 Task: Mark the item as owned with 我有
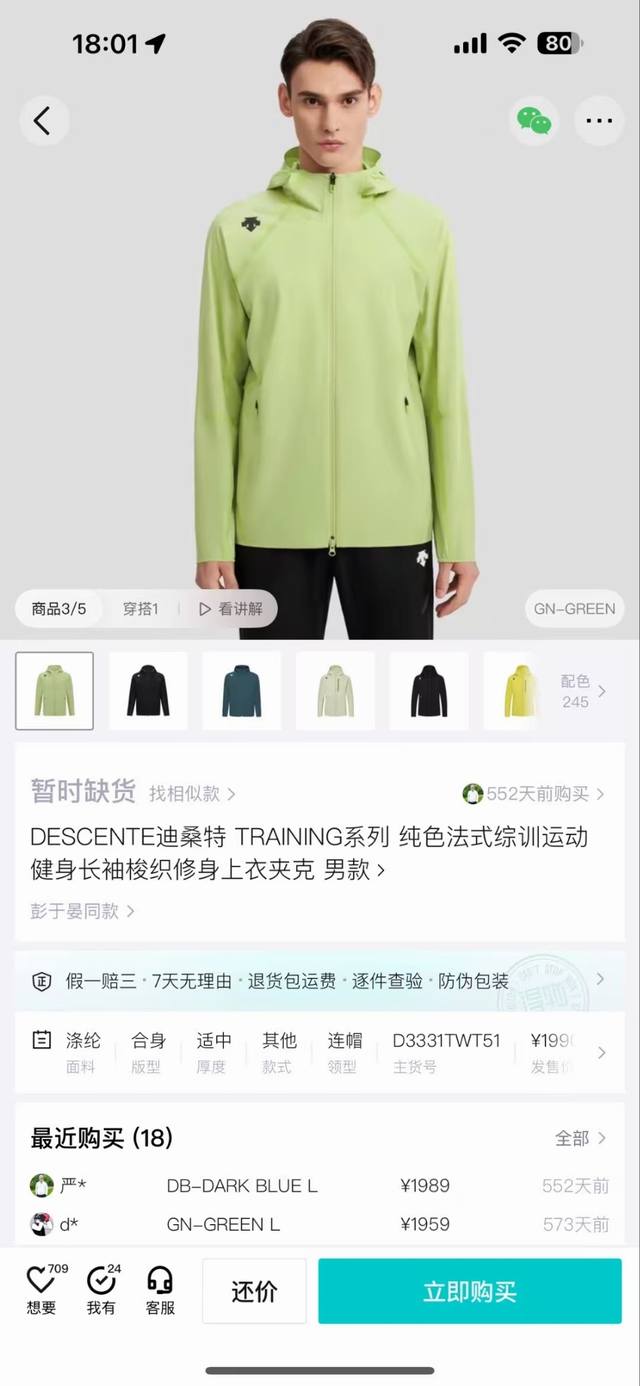(x=101, y=1288)
